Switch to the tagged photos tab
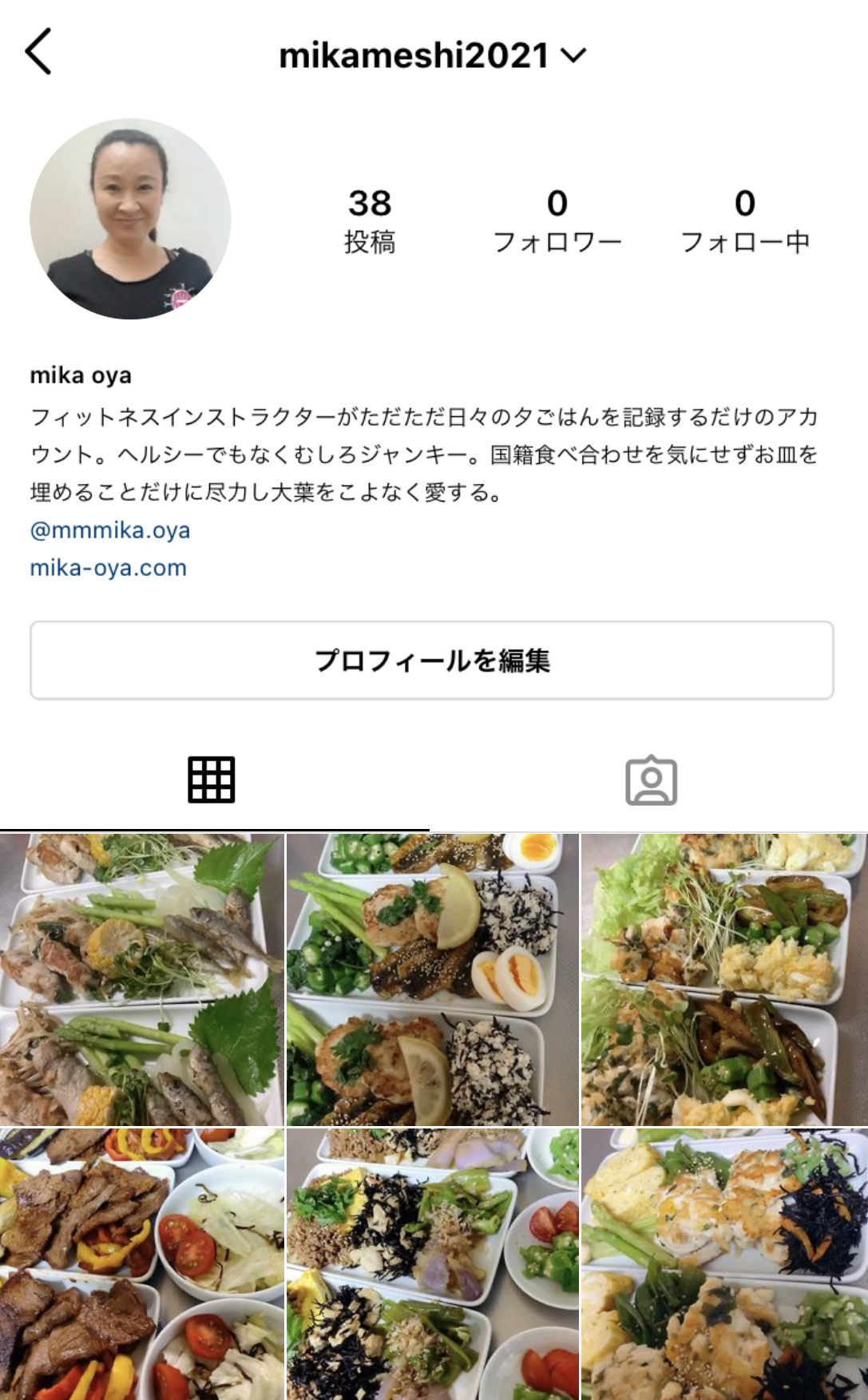This screenshot has height=1400, width=868. coord(651,780)
